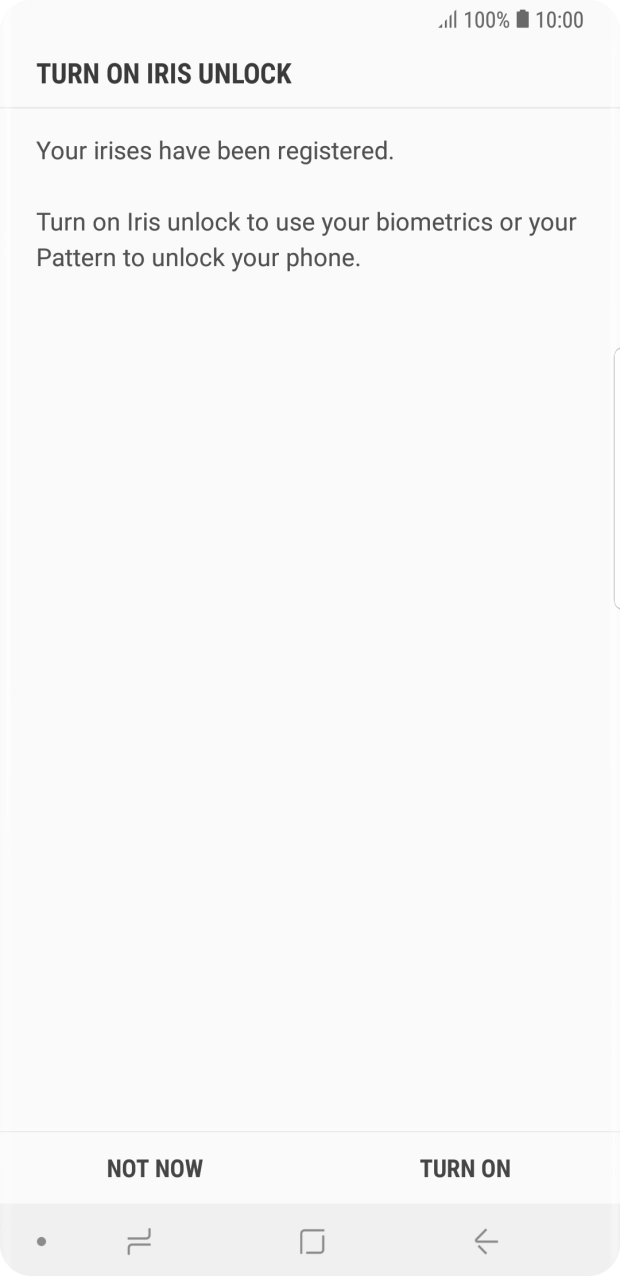
Task: Choose NOT NOW to skip Iris unlock
Action: pyautogui.click(x=155, y=1168)
